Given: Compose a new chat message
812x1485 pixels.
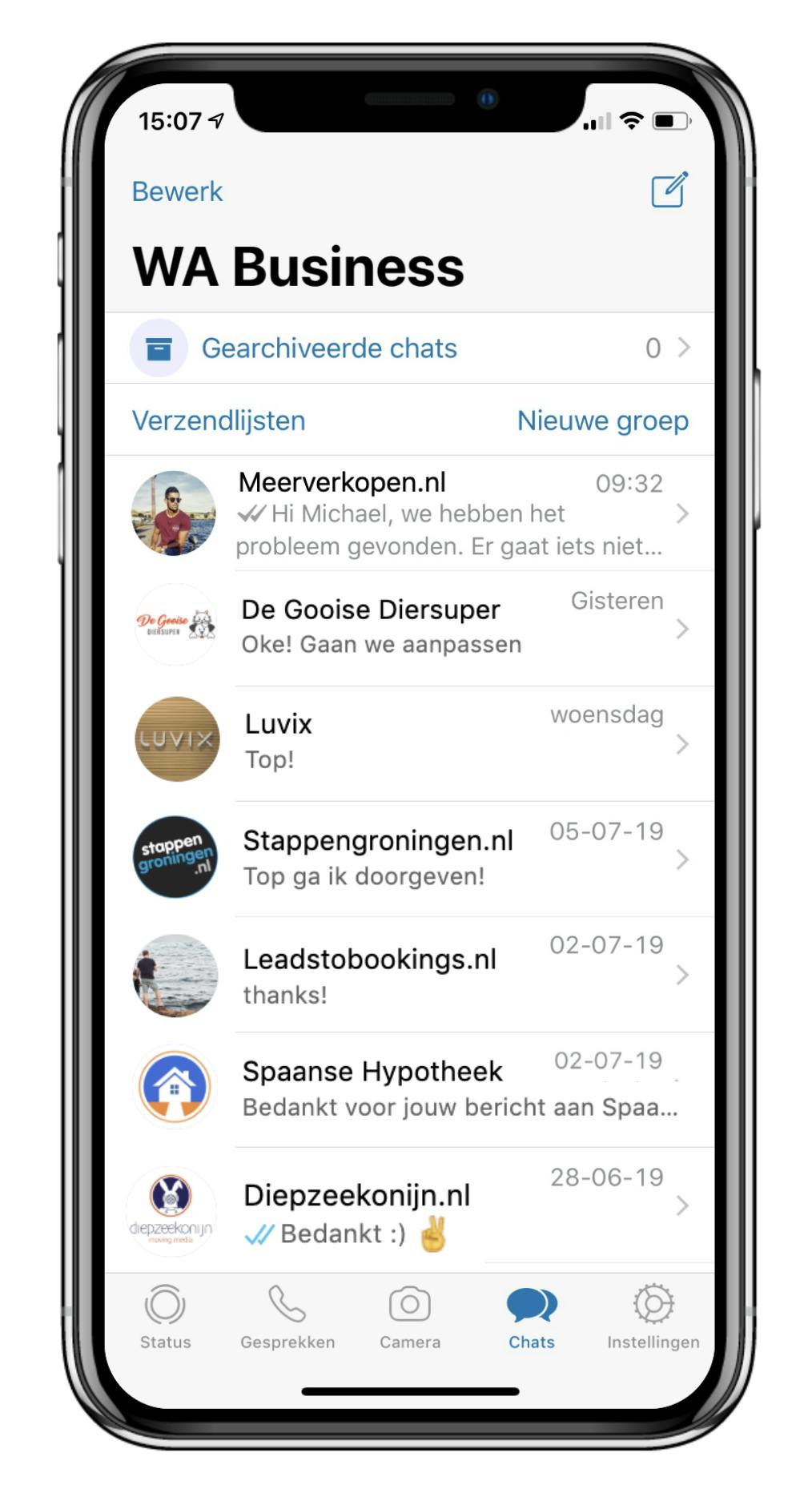Looking at the screenshot, I should (x=669, y=190).
